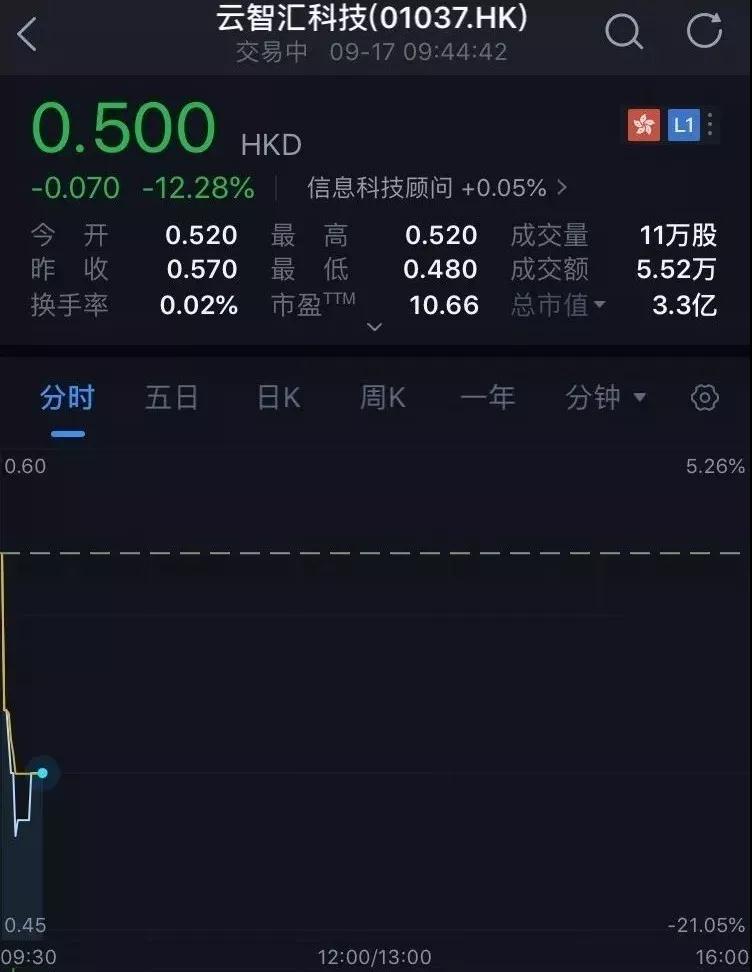752x972 pixels.
Task: Open stock search magnifier
Action: (624, 33)
